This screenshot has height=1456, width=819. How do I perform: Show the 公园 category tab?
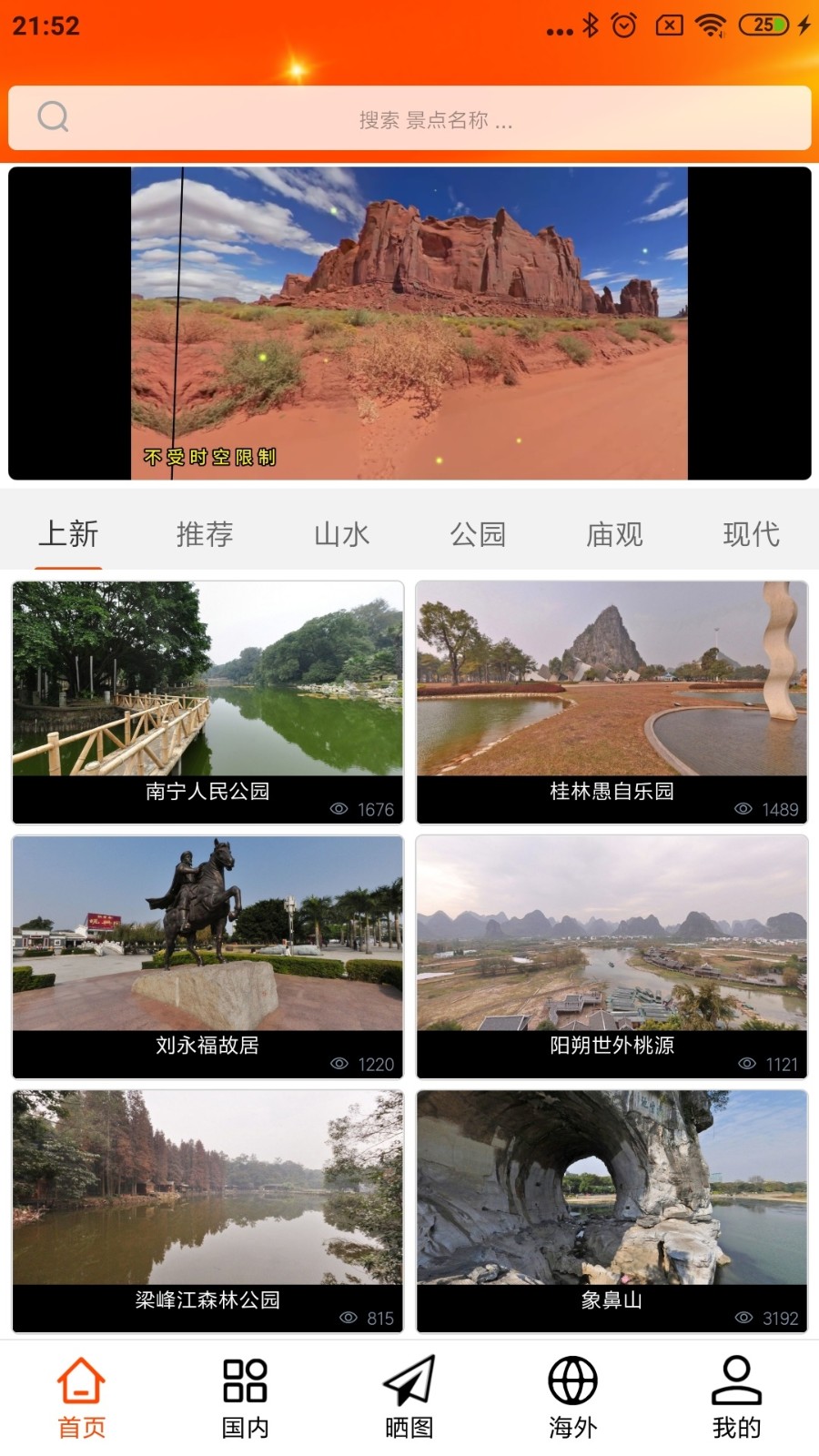478,534
